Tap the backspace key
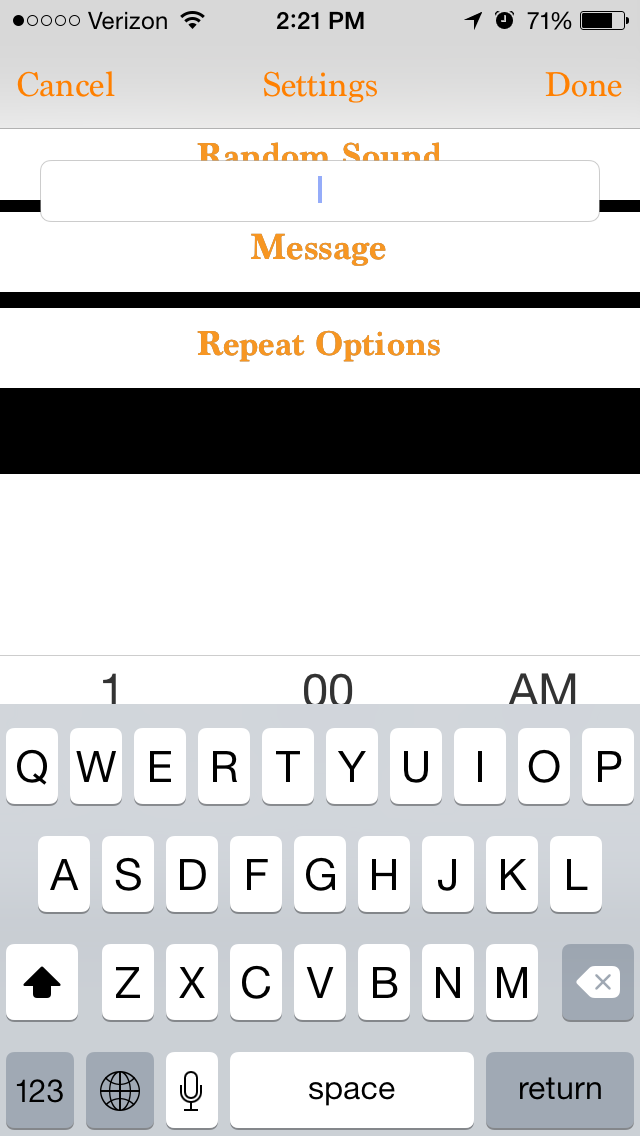Screen dimensions: 640x1136 tap(598, 982)
